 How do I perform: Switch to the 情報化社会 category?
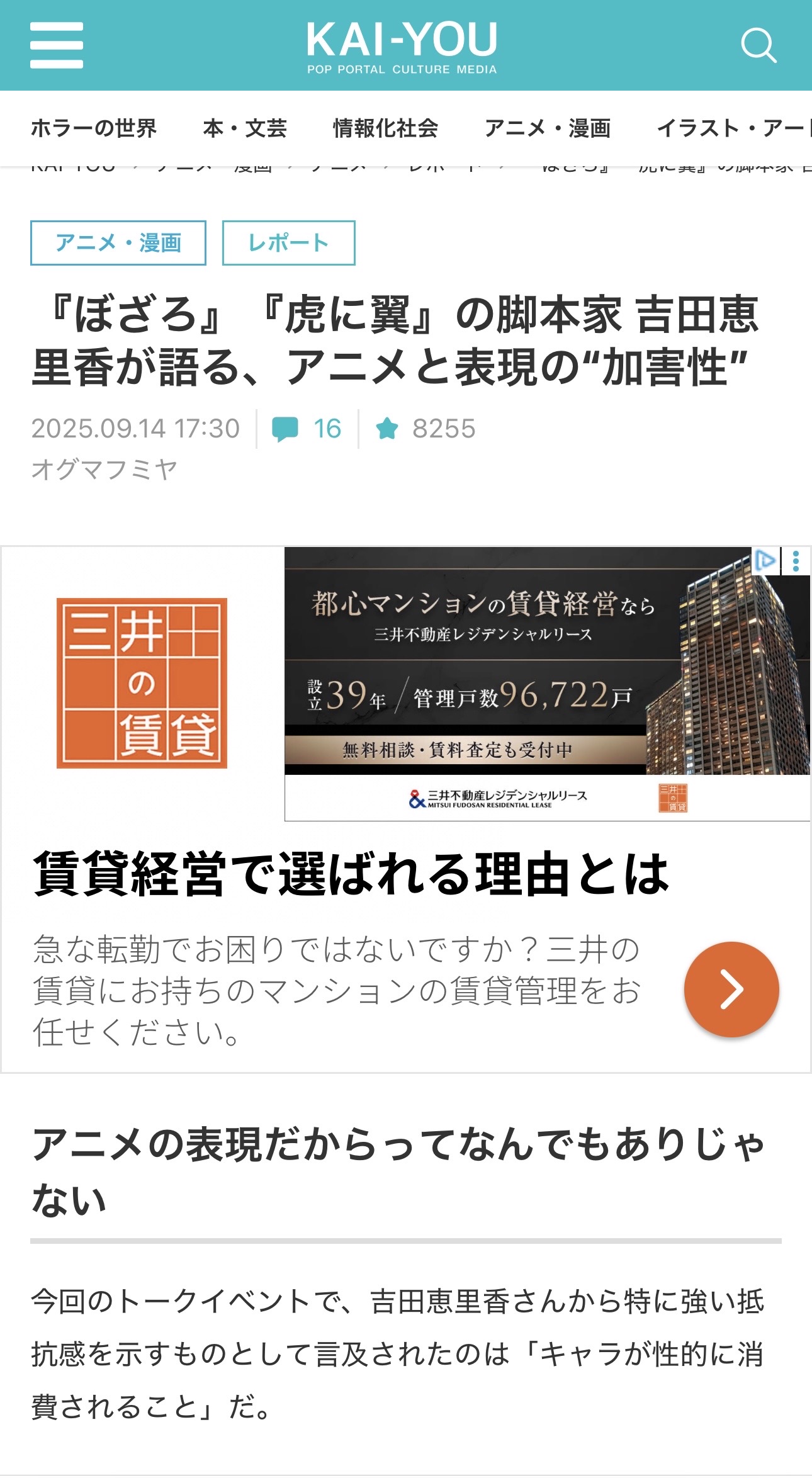coord(385,128)
